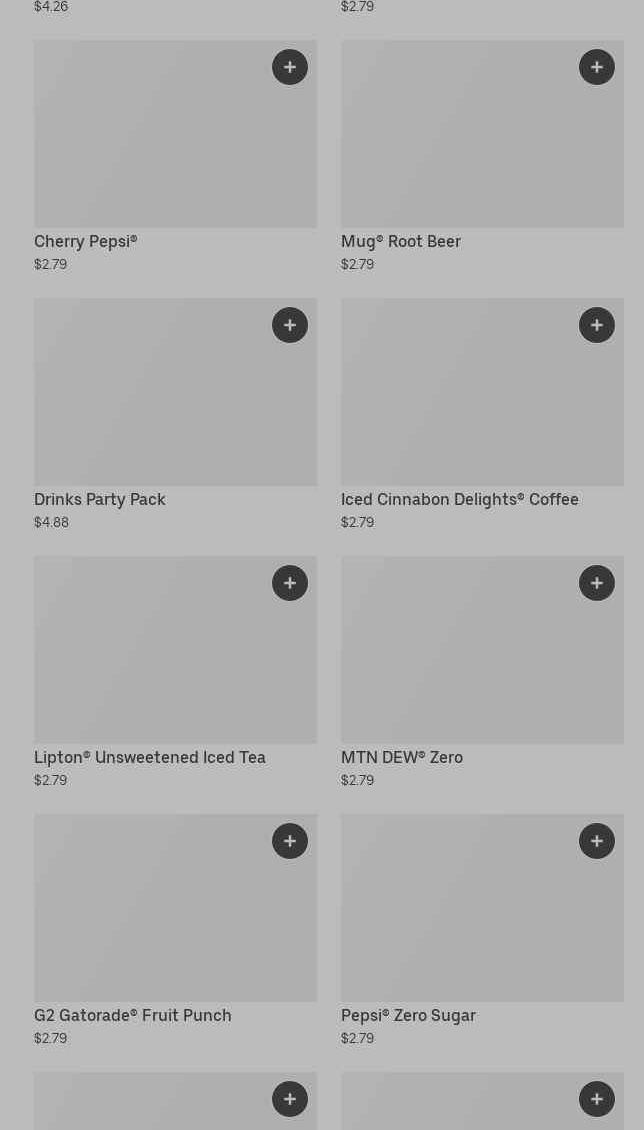View Drinks Party Pack details
The height and width of the screenshot is (1130, 644).
coord(175,414)
